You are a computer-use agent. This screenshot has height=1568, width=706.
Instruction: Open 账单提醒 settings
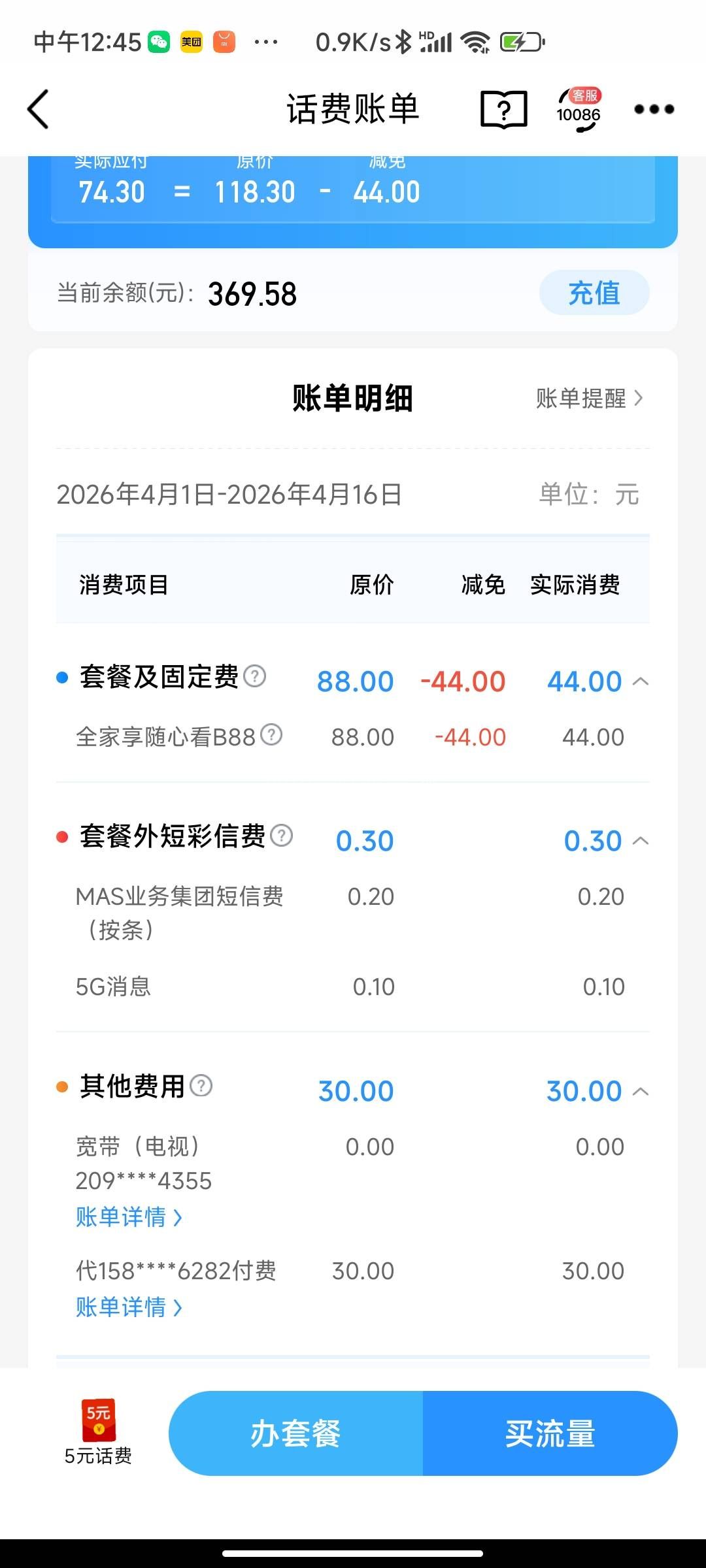589,398
